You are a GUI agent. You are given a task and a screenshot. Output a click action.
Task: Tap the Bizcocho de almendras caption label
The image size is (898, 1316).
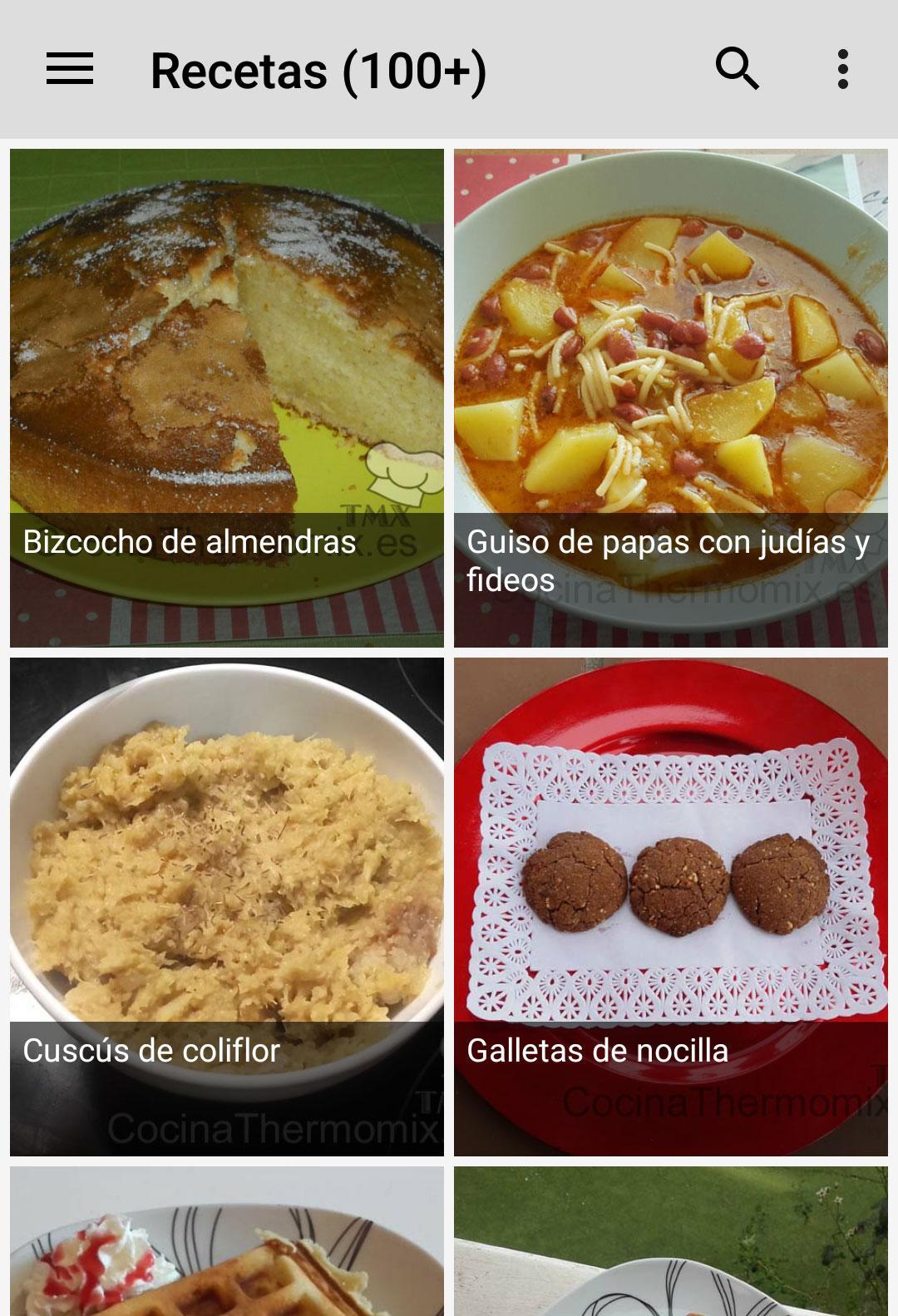pos(190,544)
